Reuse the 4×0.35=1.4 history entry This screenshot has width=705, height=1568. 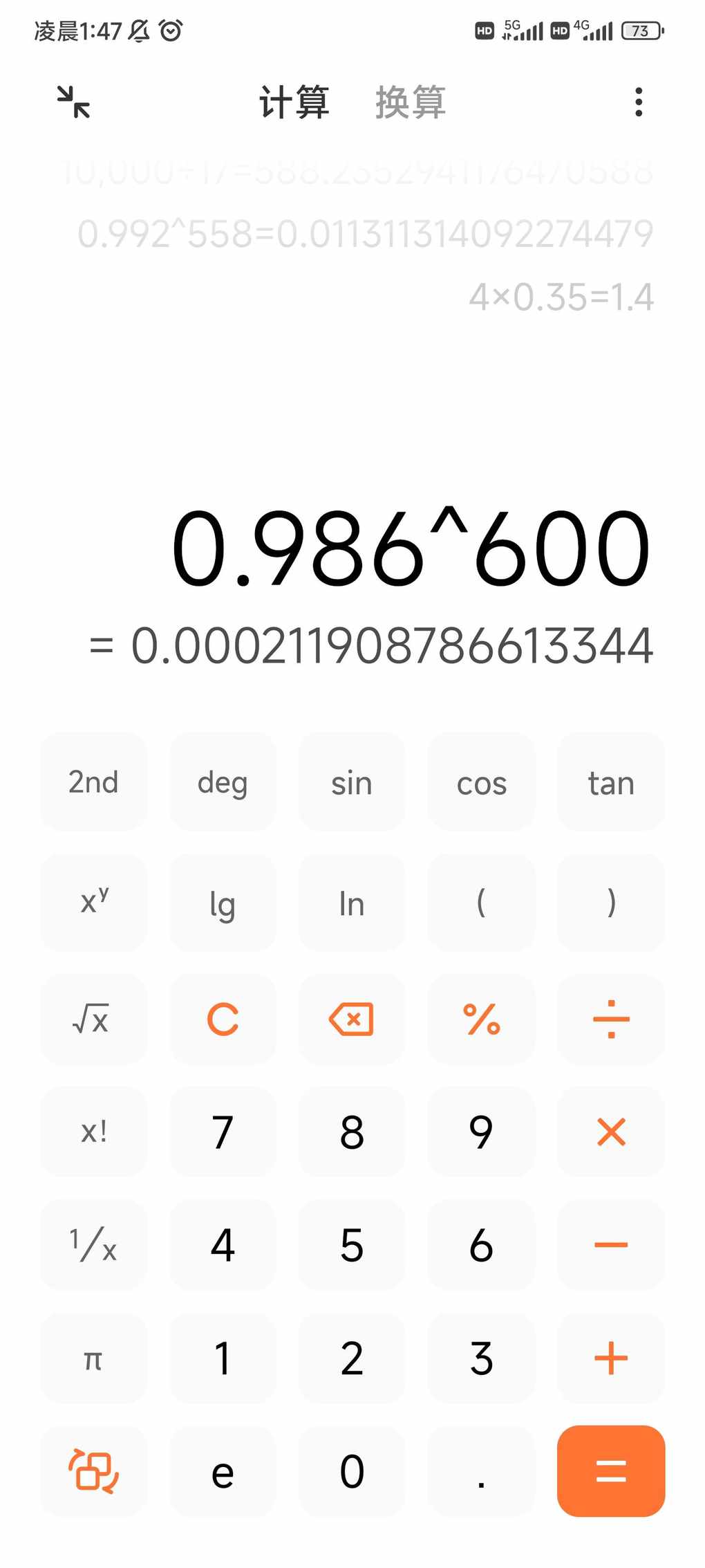coord(561,297)
